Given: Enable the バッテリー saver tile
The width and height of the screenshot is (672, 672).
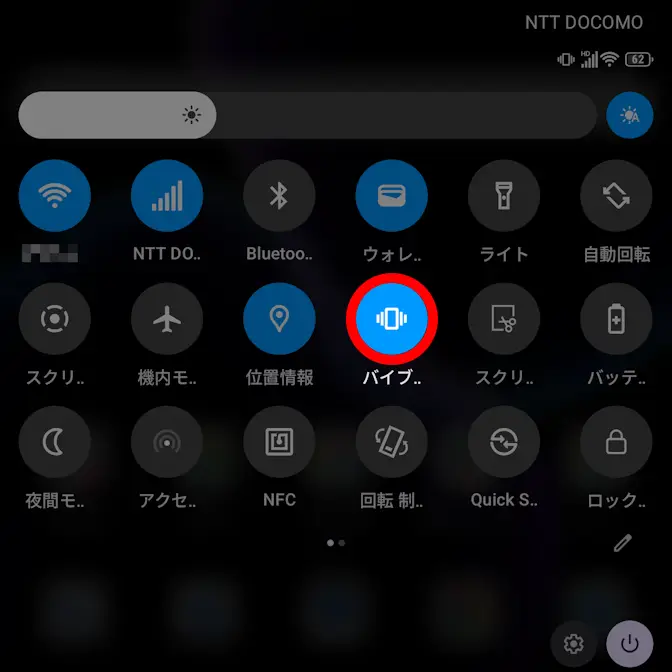Looking at the screenshot, I should 616,319.
